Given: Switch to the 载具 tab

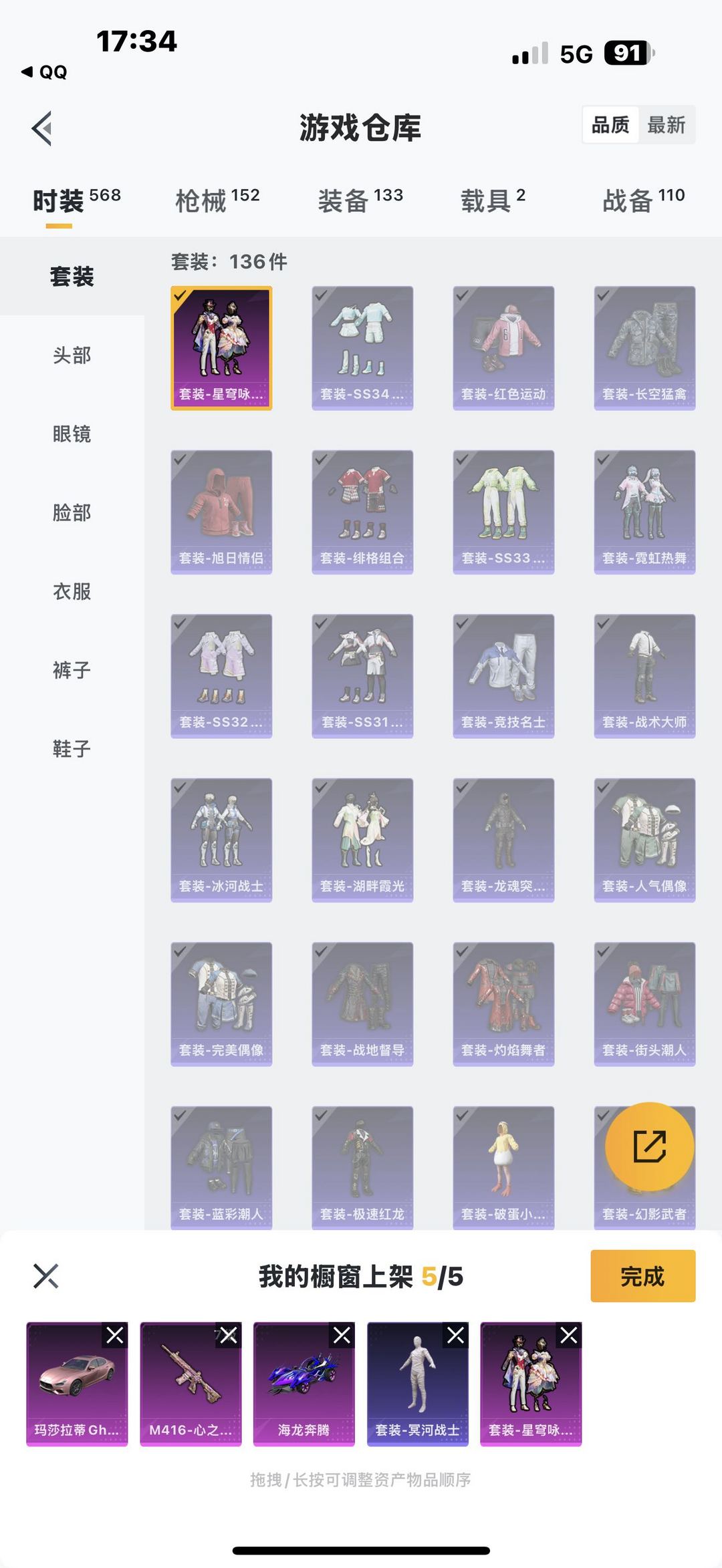Looking at the screenshot, I should pyautogui.click(x=493, y=200).
